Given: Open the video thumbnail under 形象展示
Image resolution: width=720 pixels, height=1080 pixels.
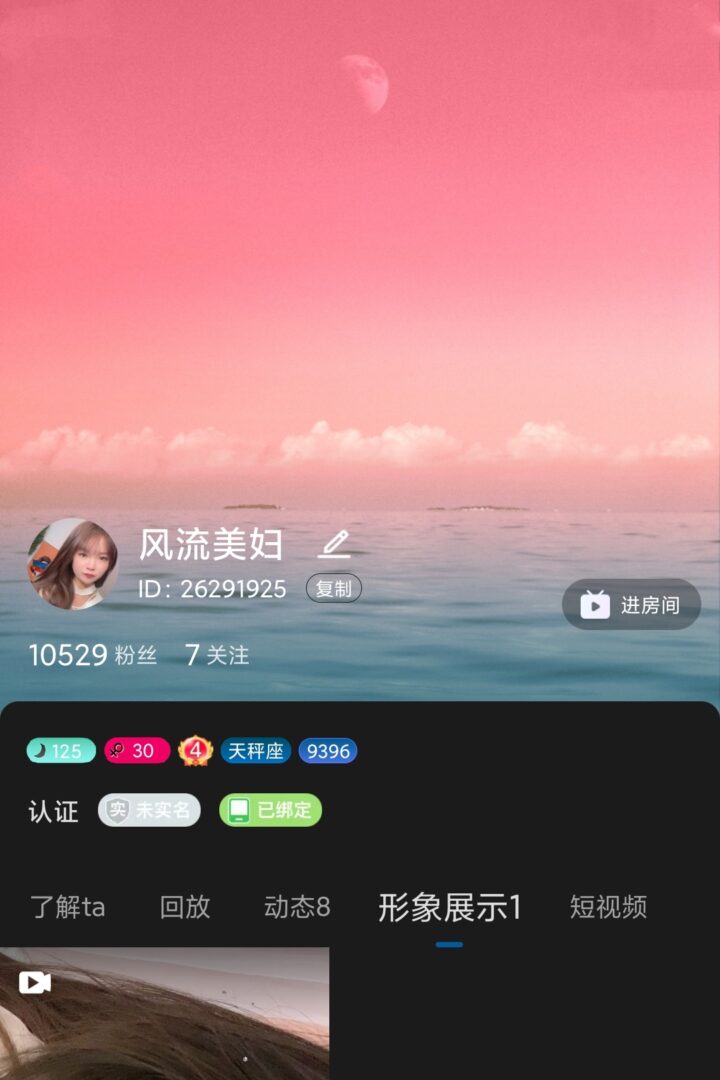Looking at the screenshot, I should pos(164,1013).
